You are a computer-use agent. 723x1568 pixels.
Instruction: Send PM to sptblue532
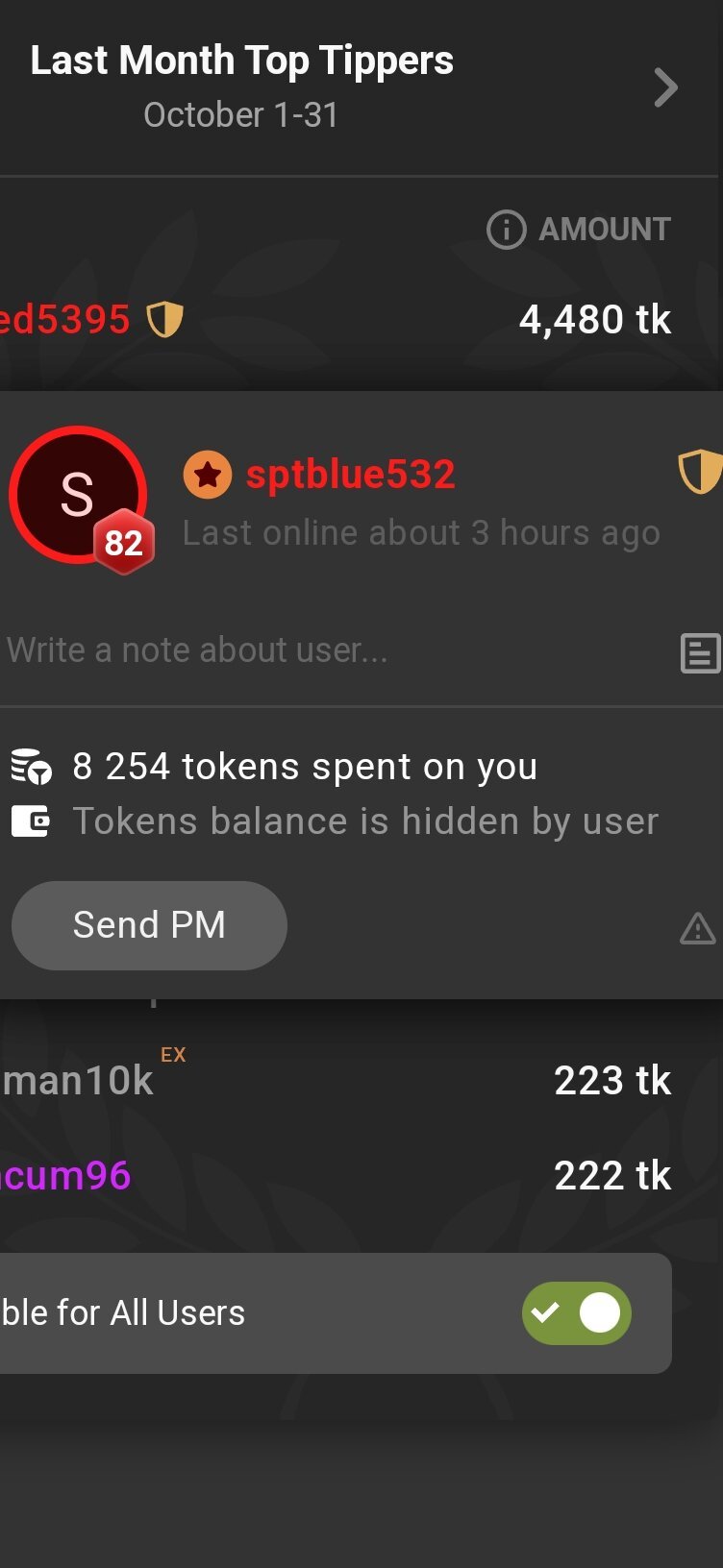click(149, 925)
